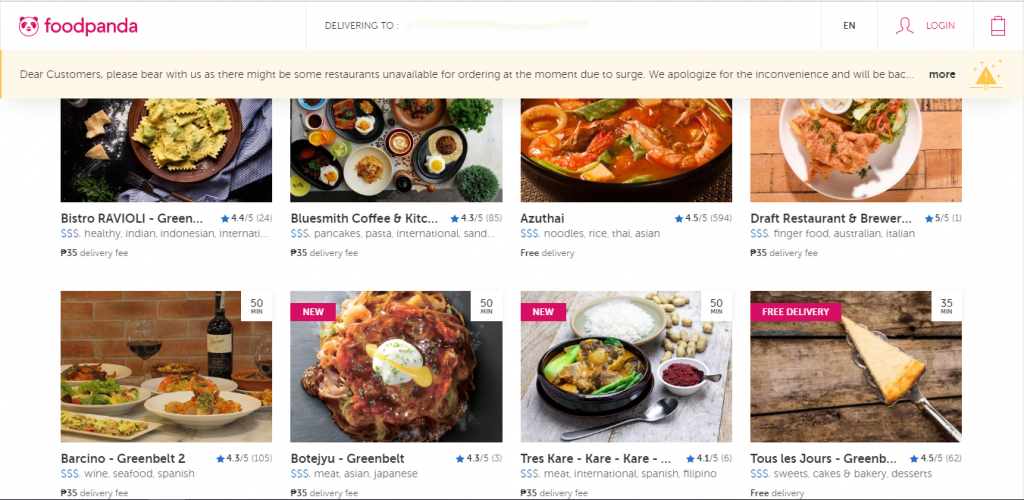Screen dimensions: 1024x500
Task: Change language with the EN selector
Action: pyautogui.click(x=849, y=26)
